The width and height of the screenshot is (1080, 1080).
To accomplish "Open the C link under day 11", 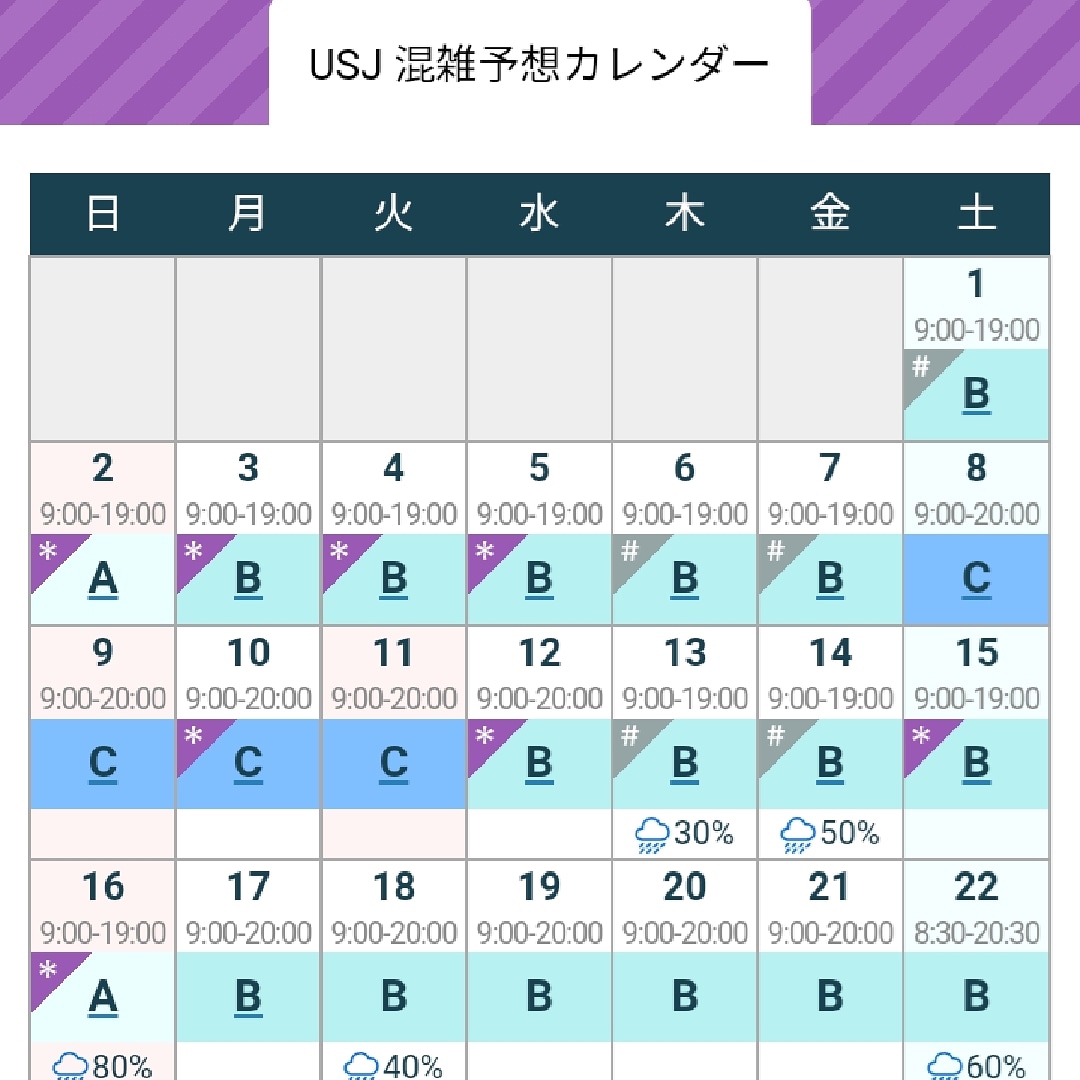I will [x=394, y=764].
